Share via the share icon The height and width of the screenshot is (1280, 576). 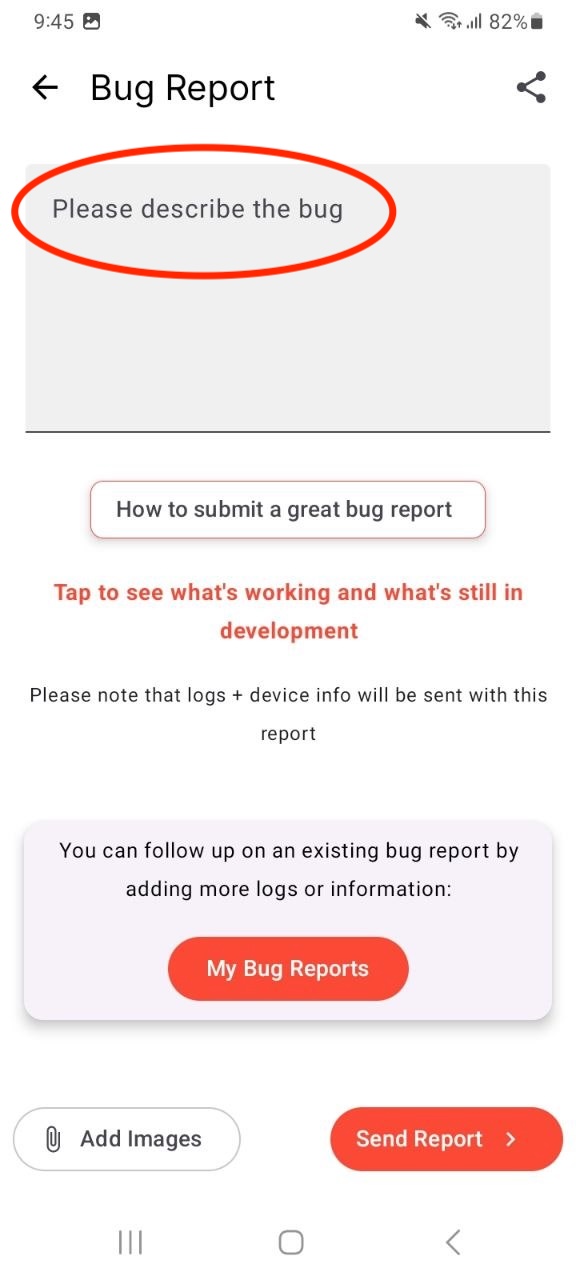[531, 88]
